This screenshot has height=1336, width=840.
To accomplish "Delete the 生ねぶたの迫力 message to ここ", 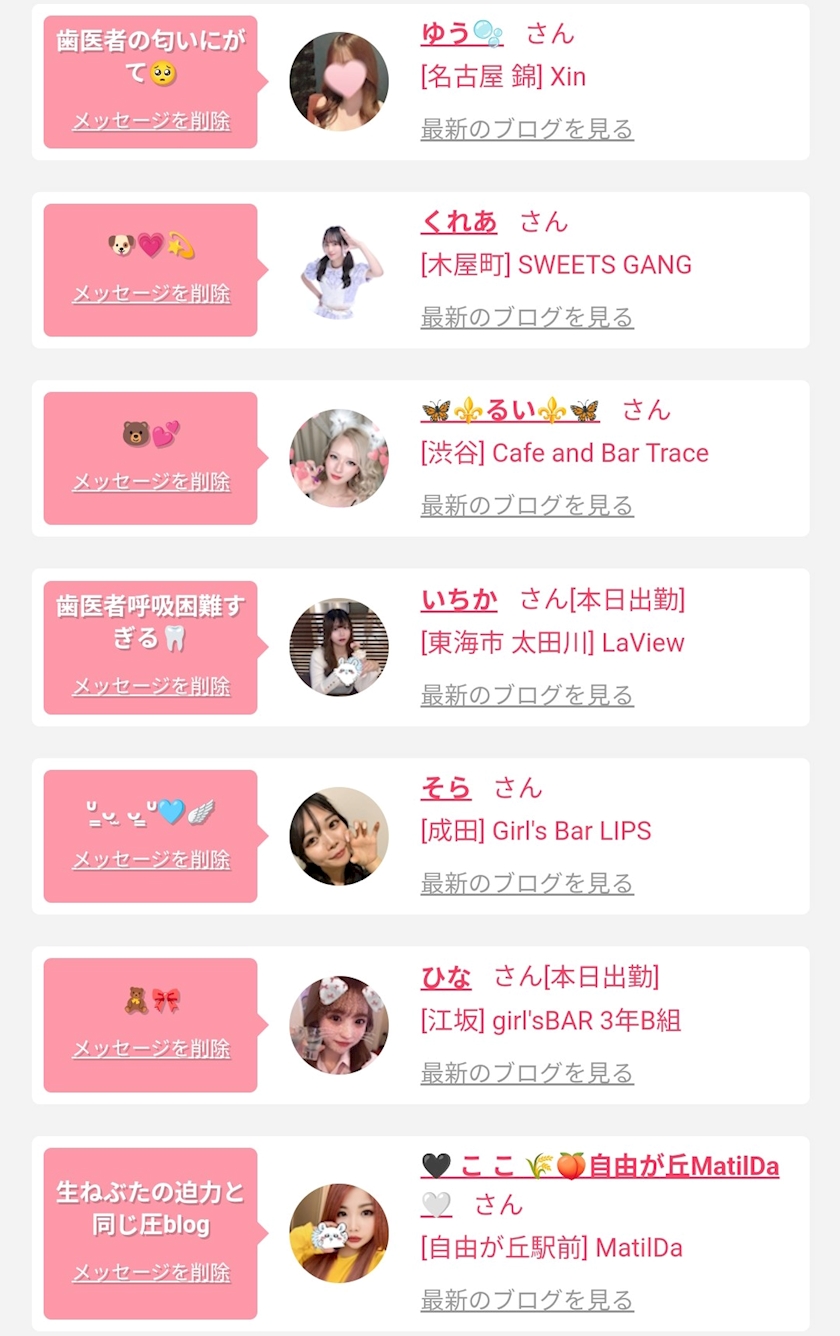I will point(151,1272).
